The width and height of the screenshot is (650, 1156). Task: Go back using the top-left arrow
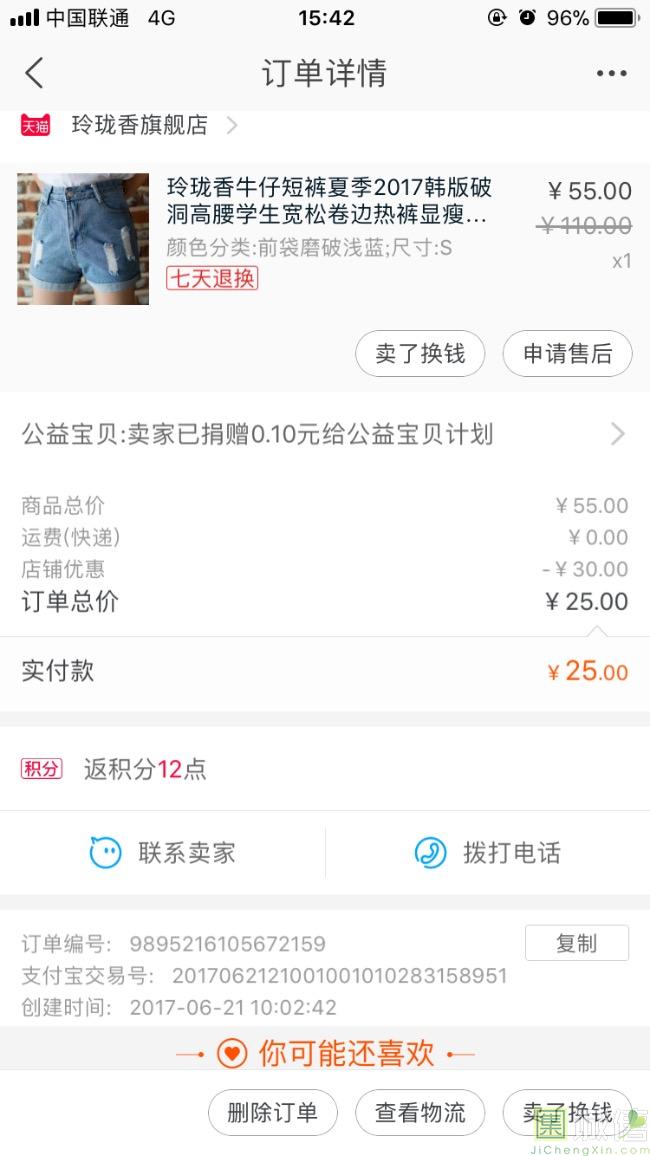click(x=35, y=73)
